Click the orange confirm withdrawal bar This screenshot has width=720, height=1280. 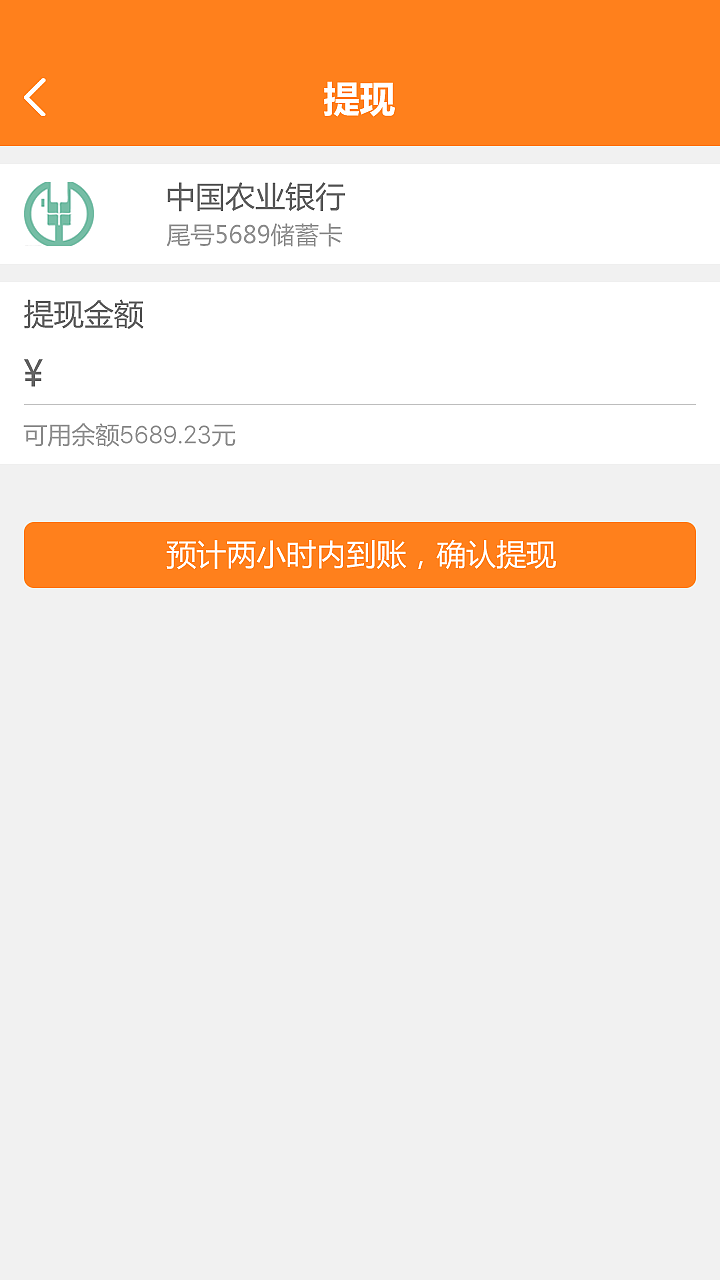(360, 554)
